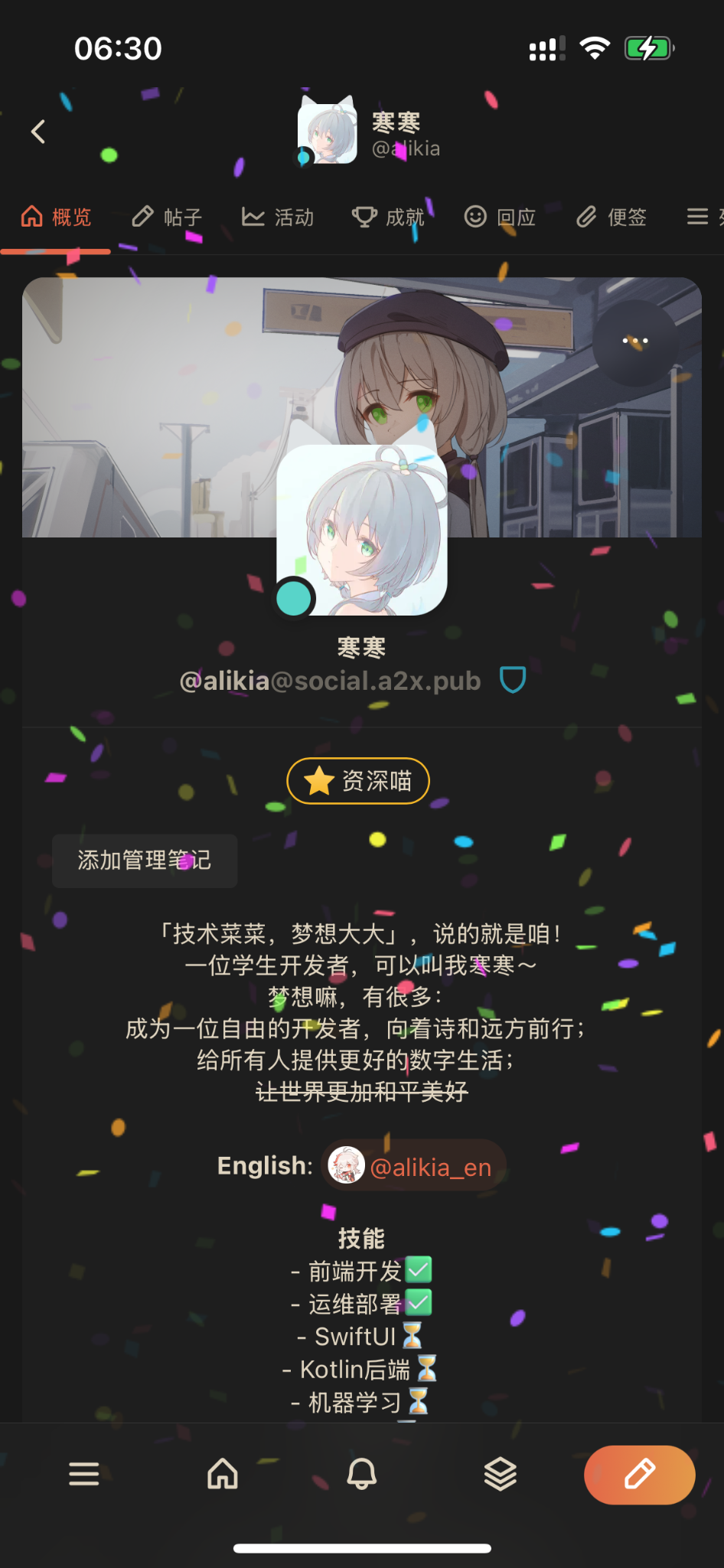Open the compose post button

[639, 1474]
